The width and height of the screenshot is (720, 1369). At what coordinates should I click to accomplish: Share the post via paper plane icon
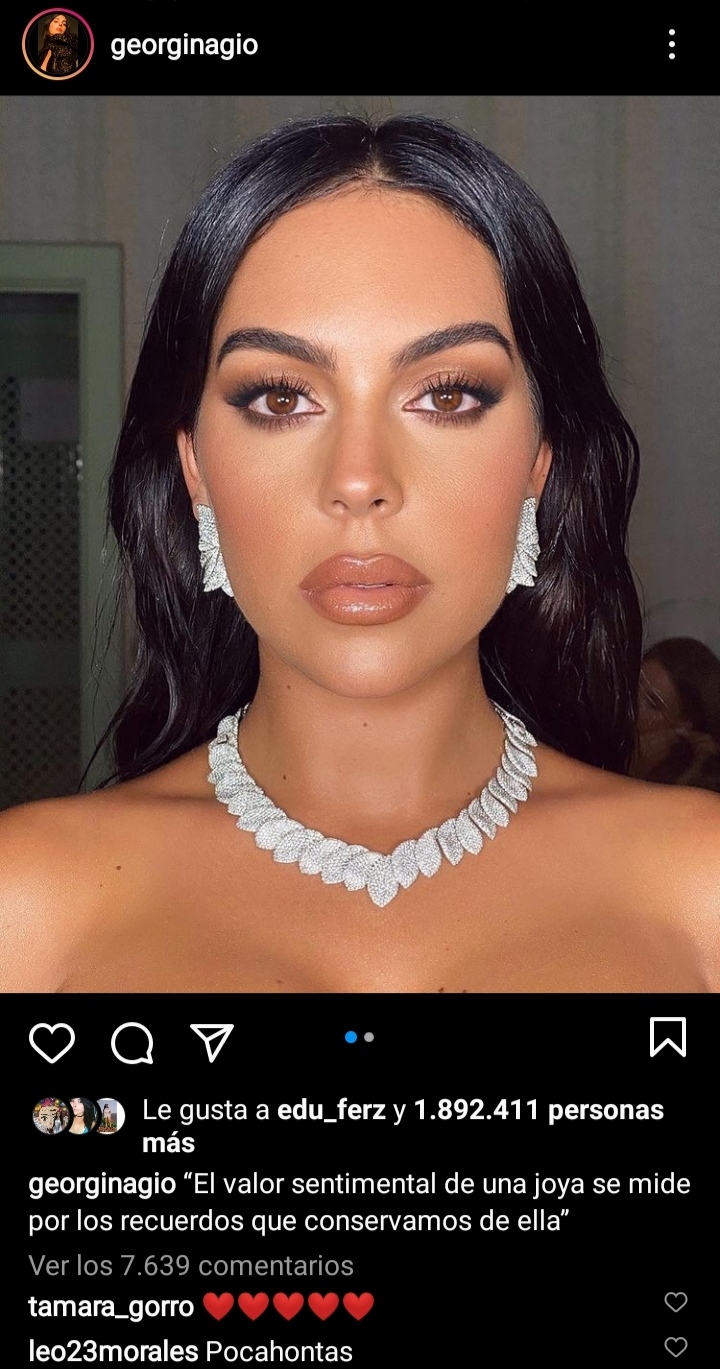point(212,1042)
